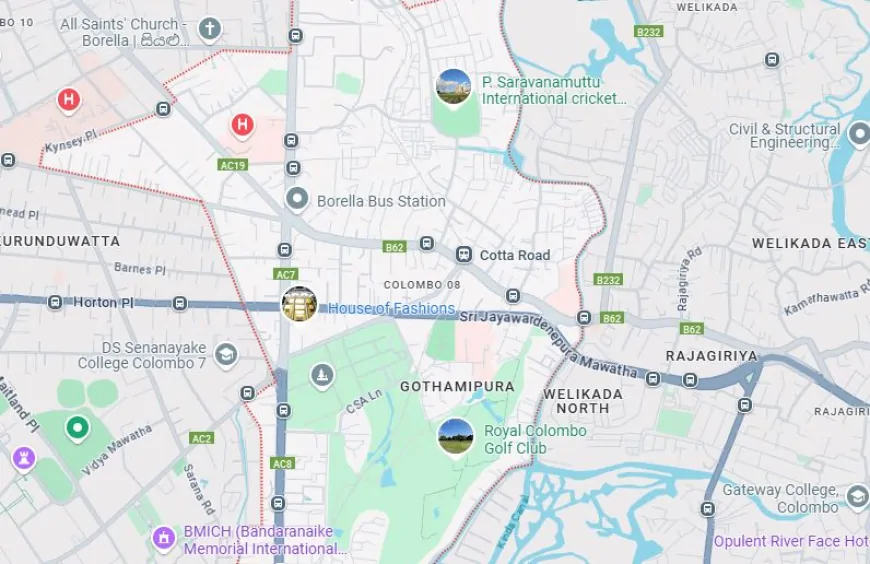This screenshot has height=564, width=870.
Task: Open Cotta Road railway station
Action: point(464,255)
